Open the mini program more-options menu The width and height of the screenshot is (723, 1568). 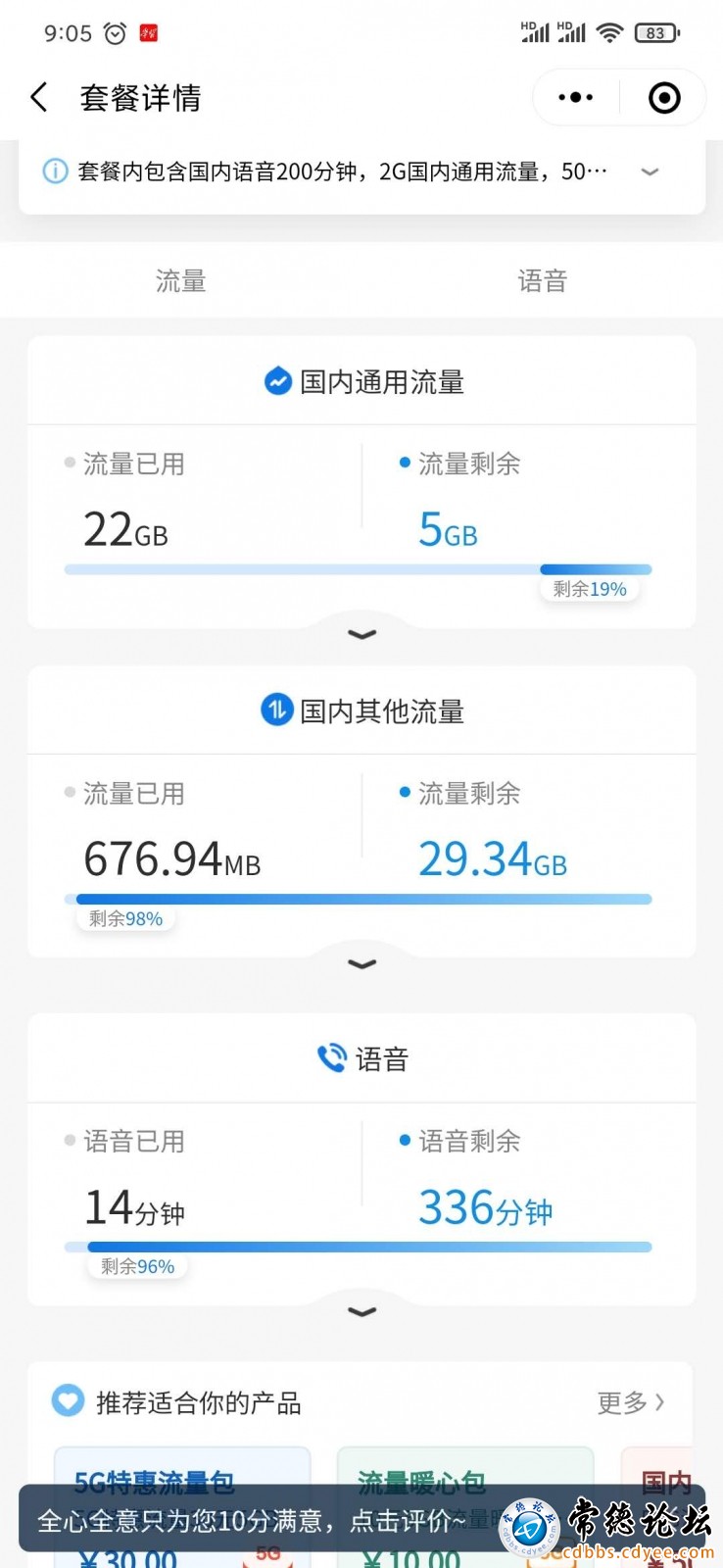tap(575, 98)
